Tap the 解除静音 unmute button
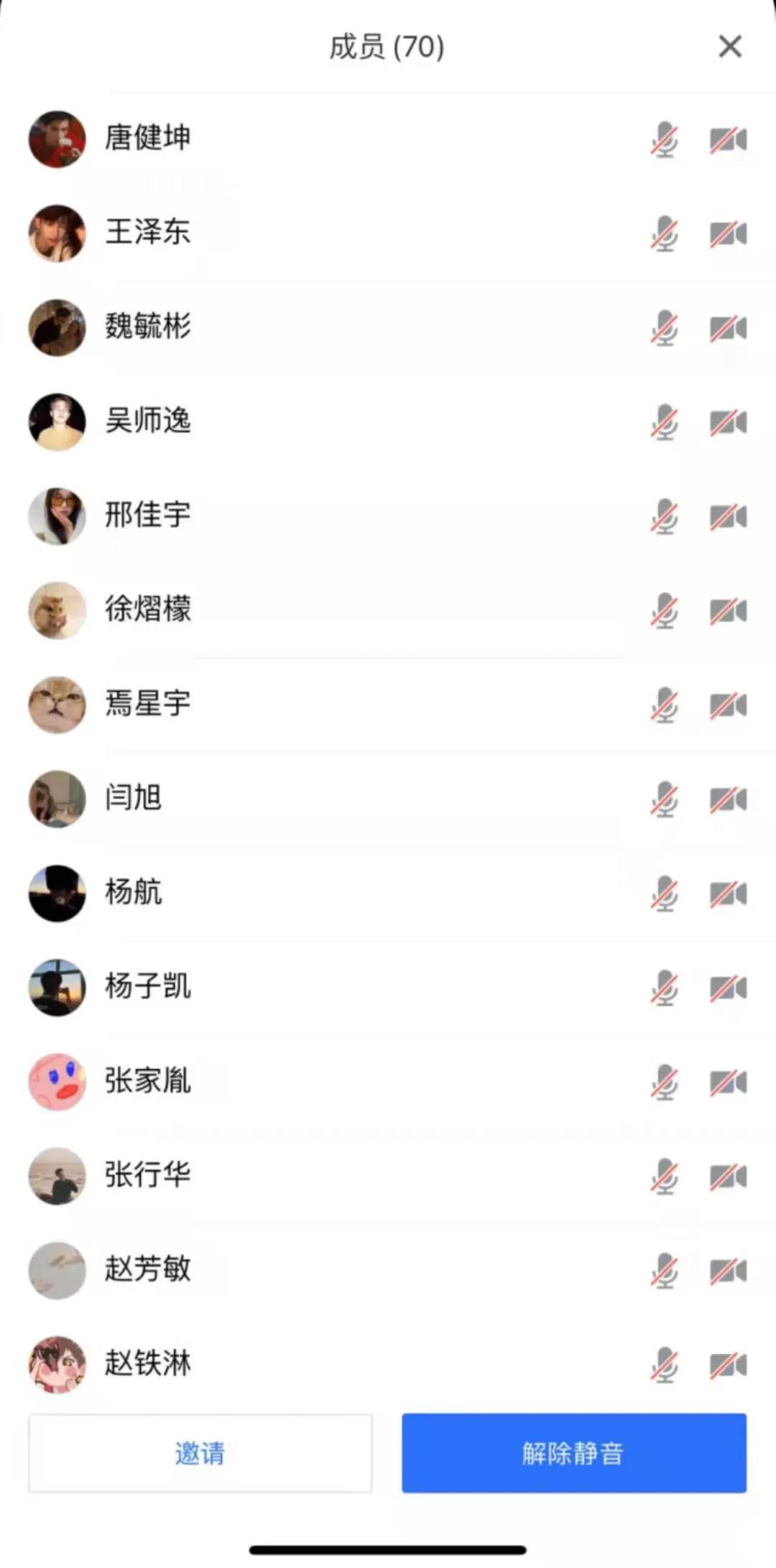Image resolution: width=776 pixels, height=1568 pixels. (573, 1452)
